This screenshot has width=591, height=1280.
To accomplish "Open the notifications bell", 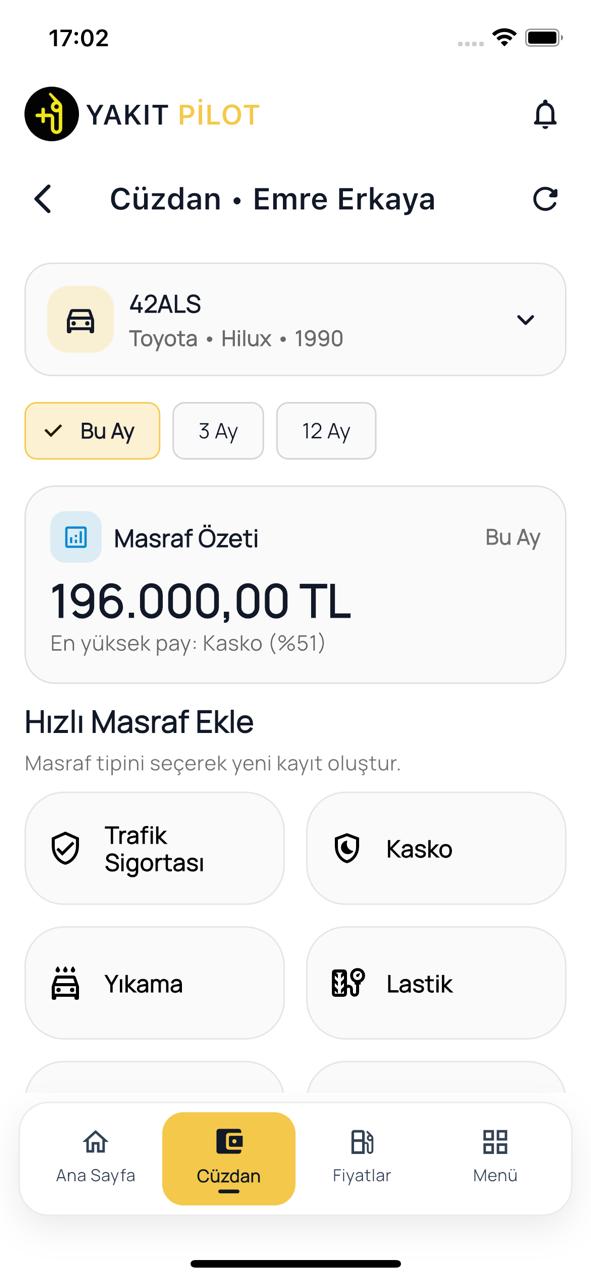I will tap(545, 115).
